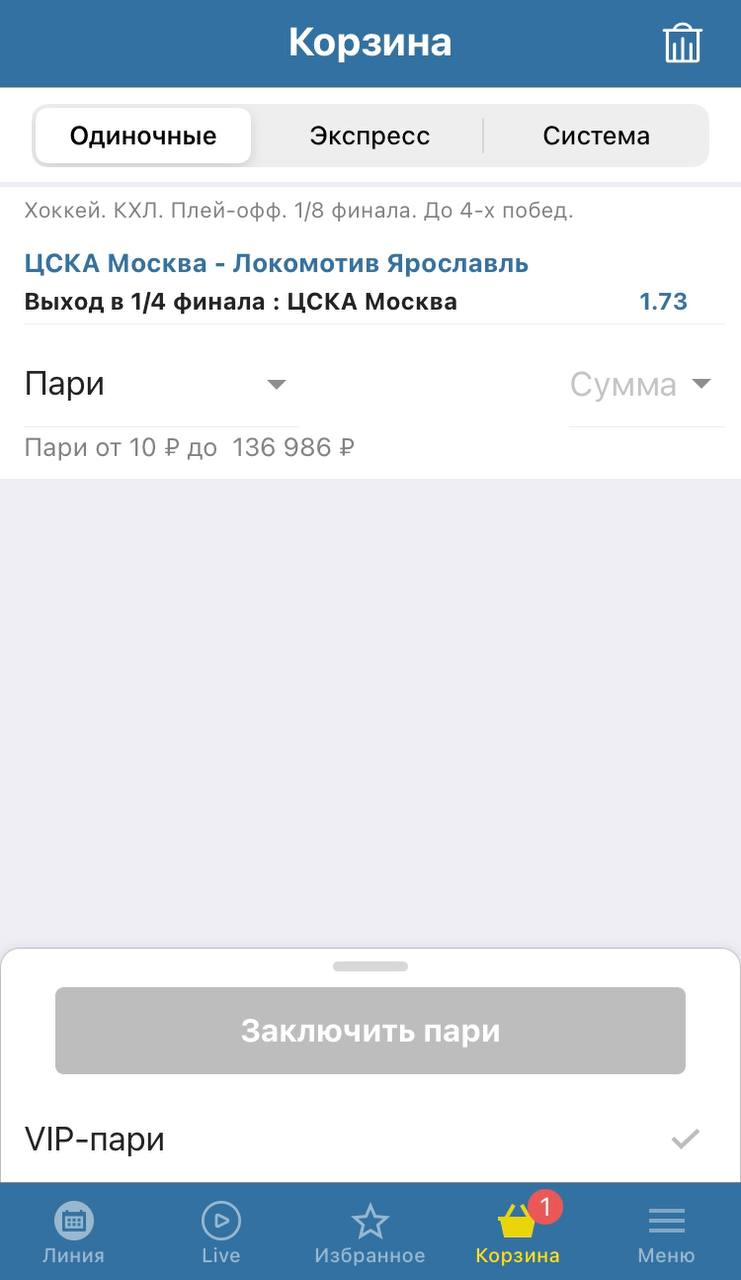The width and height of the screenshot is (741, 1280).
Task: Toggle the VIP-пари option
Action: point(684,1139)
